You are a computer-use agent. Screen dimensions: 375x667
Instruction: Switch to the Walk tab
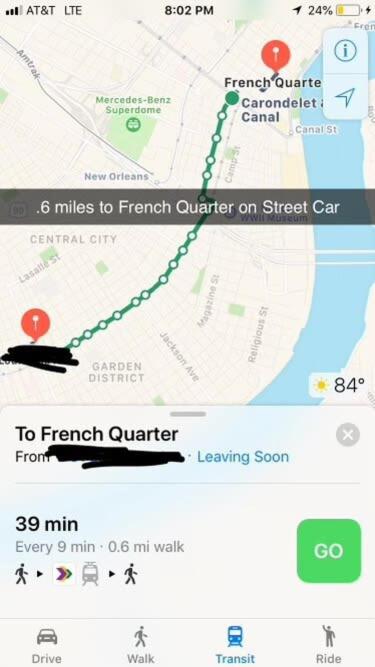coord(141,644)
